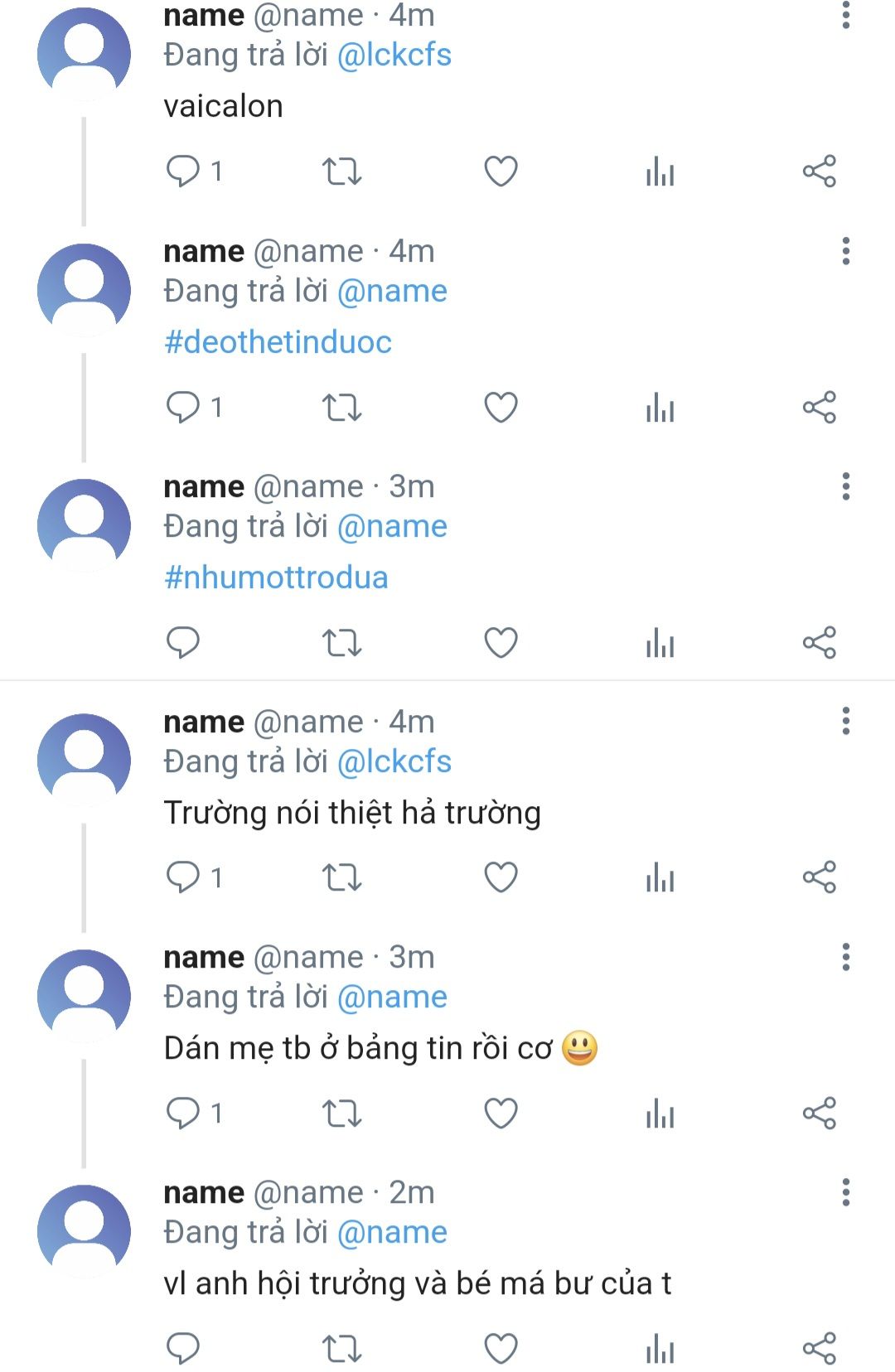Like "Dán mẹ tb ở bảng tin rồi cơ"

[x=501, y=1114]
